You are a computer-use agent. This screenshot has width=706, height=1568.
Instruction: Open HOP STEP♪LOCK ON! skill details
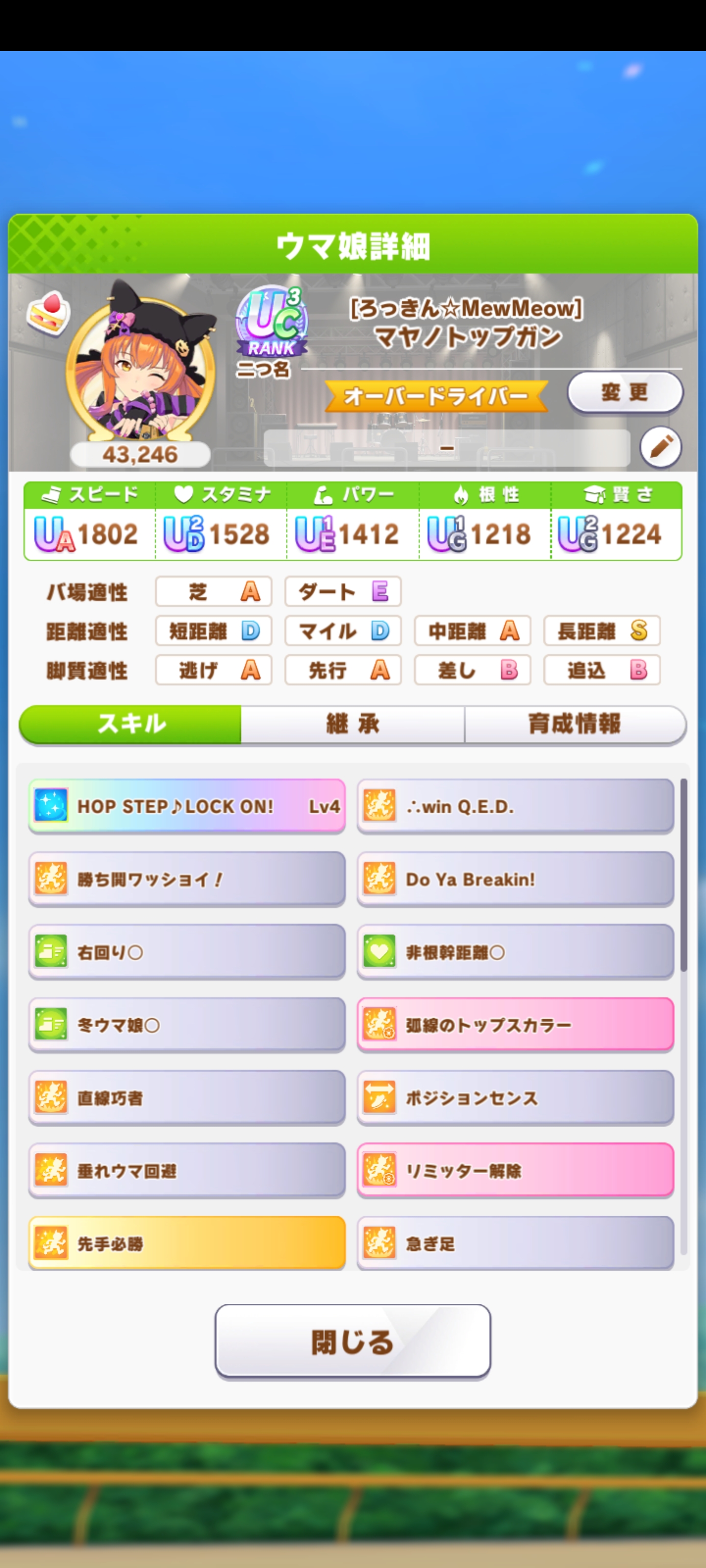pos(186,806)
